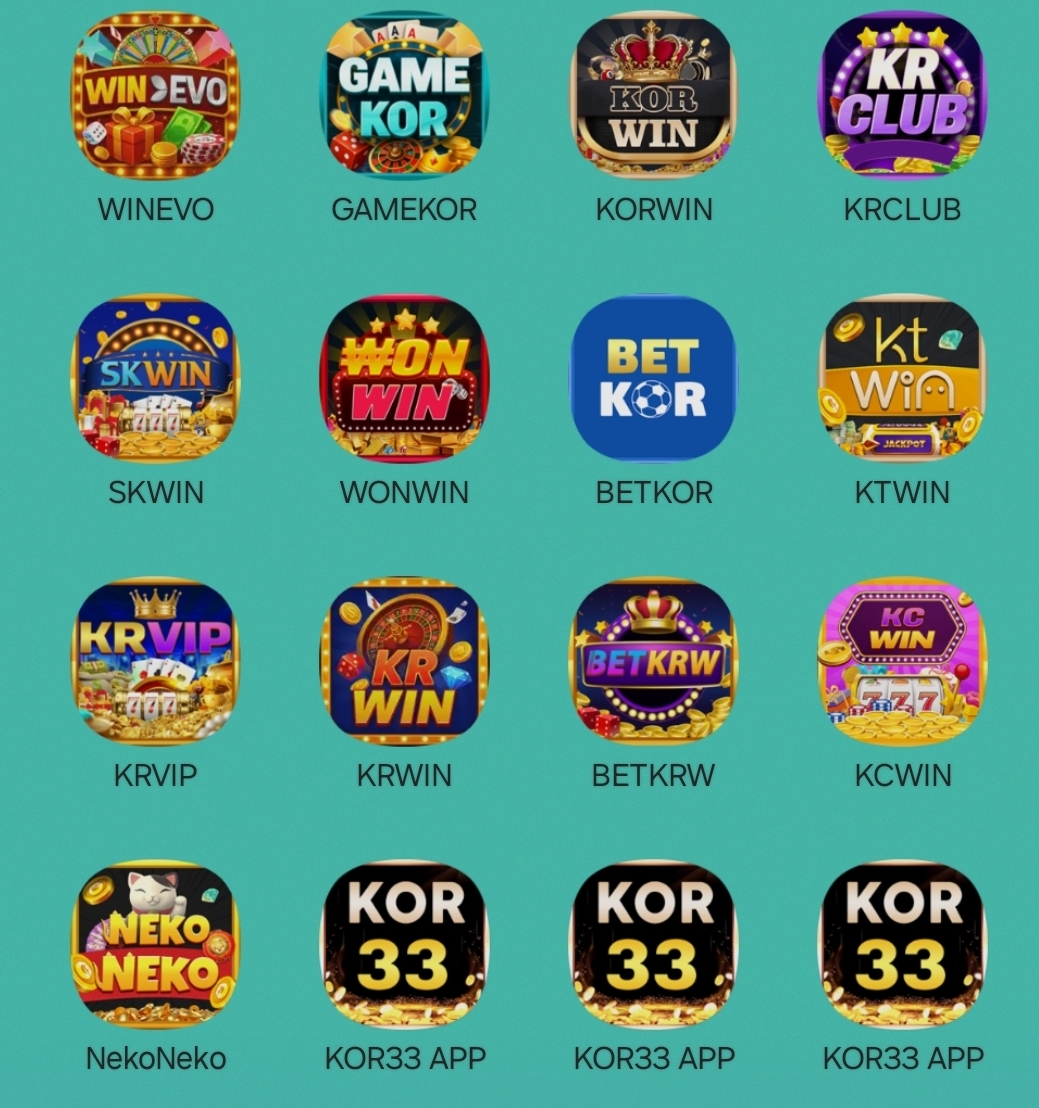This screenshot has height=1108, width=1039.
Task: Open the KORWIN app icon
Action: (653, 95)
